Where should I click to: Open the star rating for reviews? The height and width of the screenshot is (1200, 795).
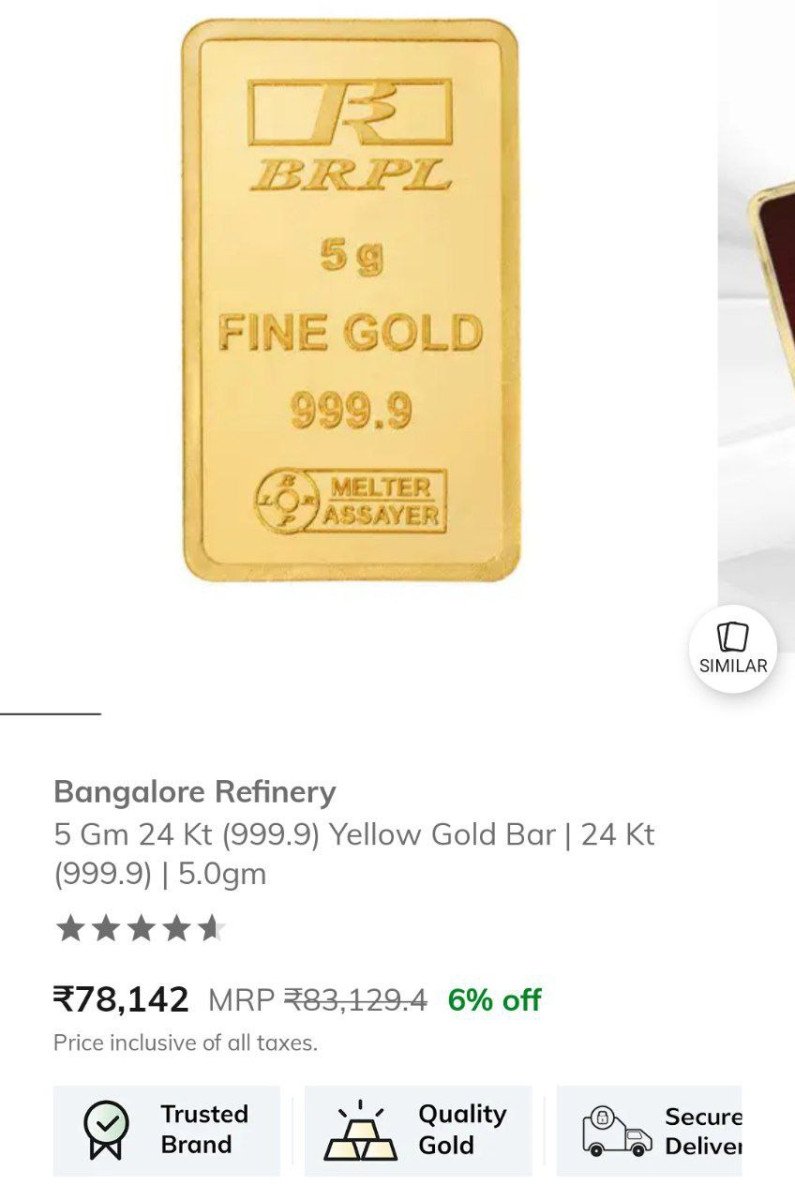(140, 929)
